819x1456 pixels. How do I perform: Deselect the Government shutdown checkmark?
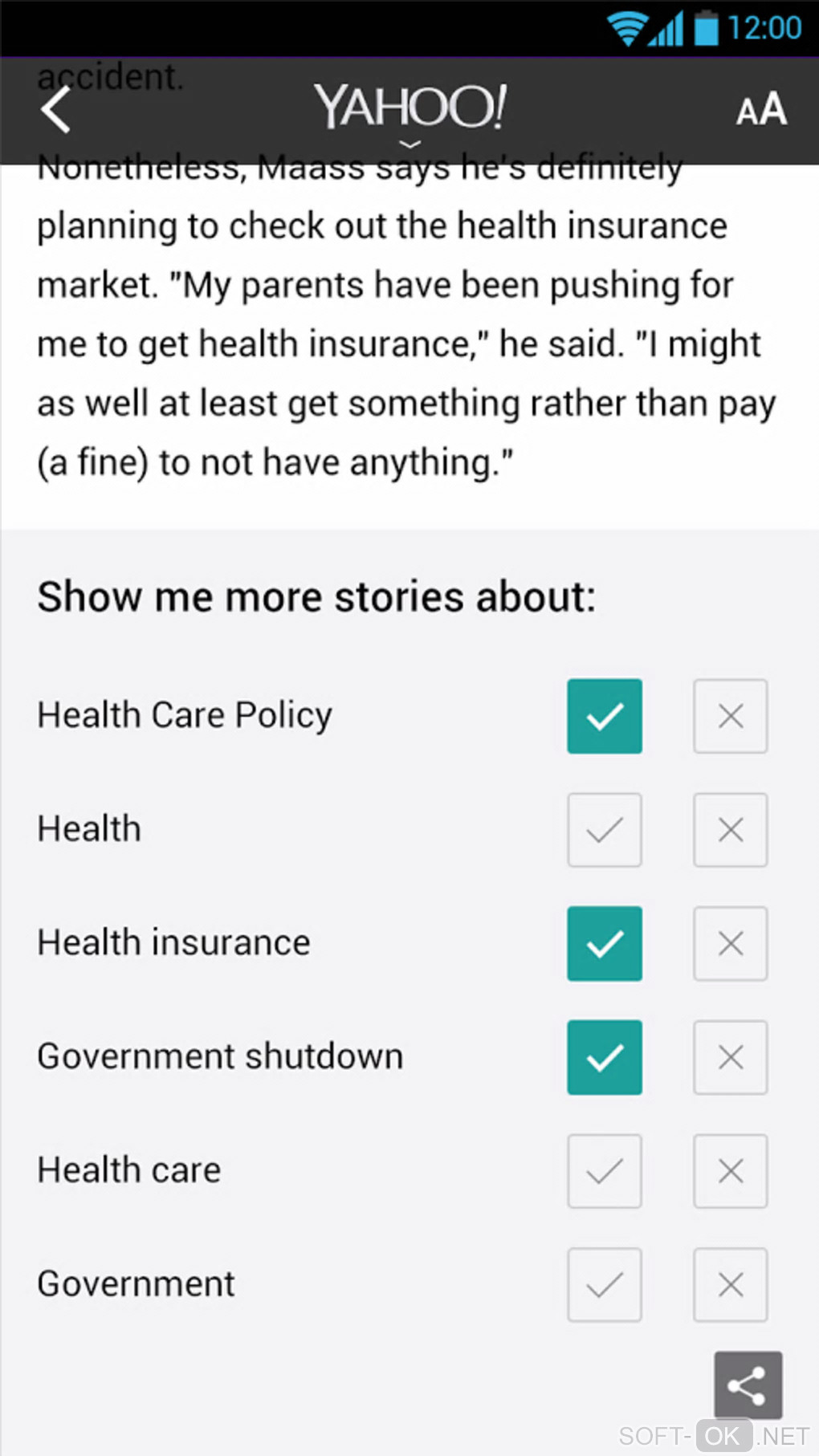[x=604, y=1057]
